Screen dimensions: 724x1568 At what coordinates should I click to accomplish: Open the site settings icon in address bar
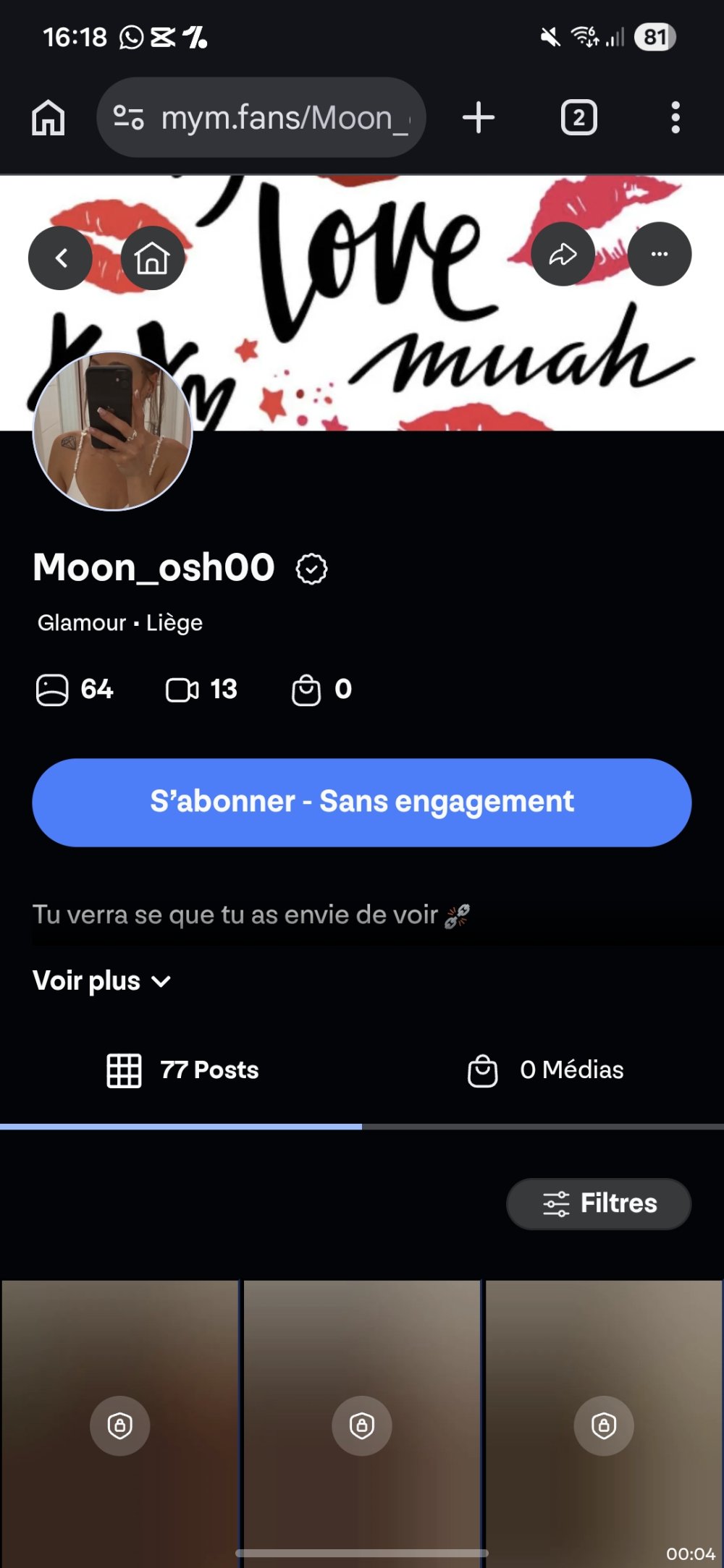click(x=129, y=117)
